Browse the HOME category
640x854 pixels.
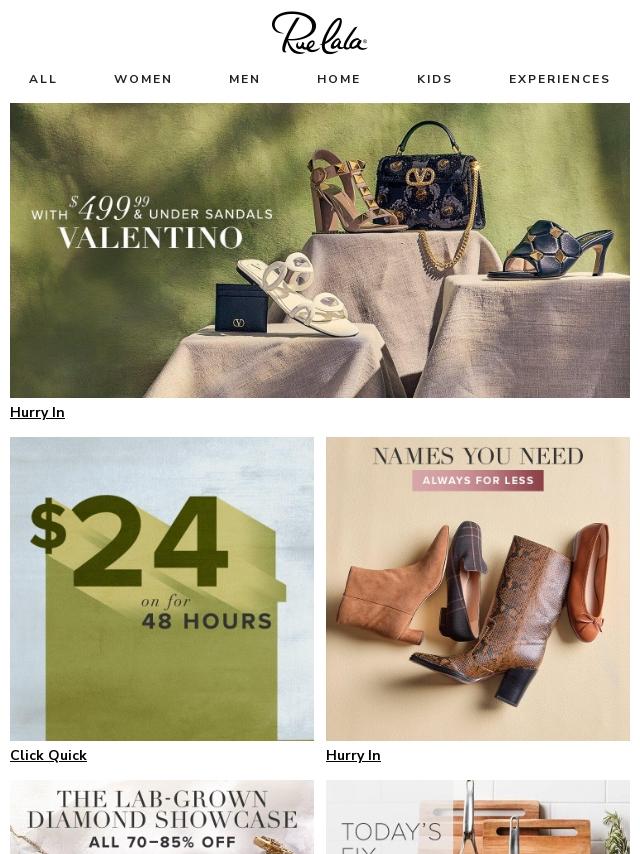[338, 79]
